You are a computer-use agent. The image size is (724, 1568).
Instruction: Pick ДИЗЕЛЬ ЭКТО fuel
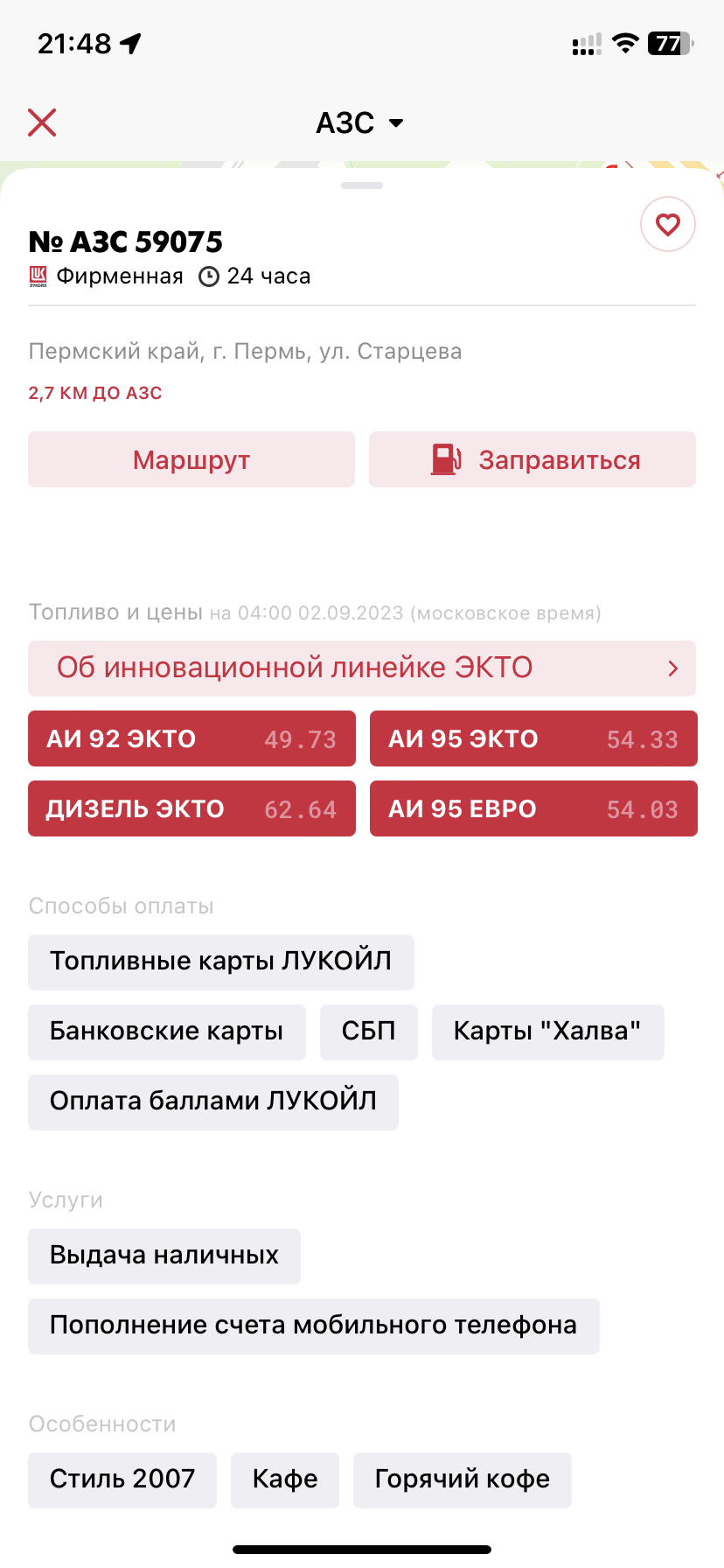(x=191, y=808)
